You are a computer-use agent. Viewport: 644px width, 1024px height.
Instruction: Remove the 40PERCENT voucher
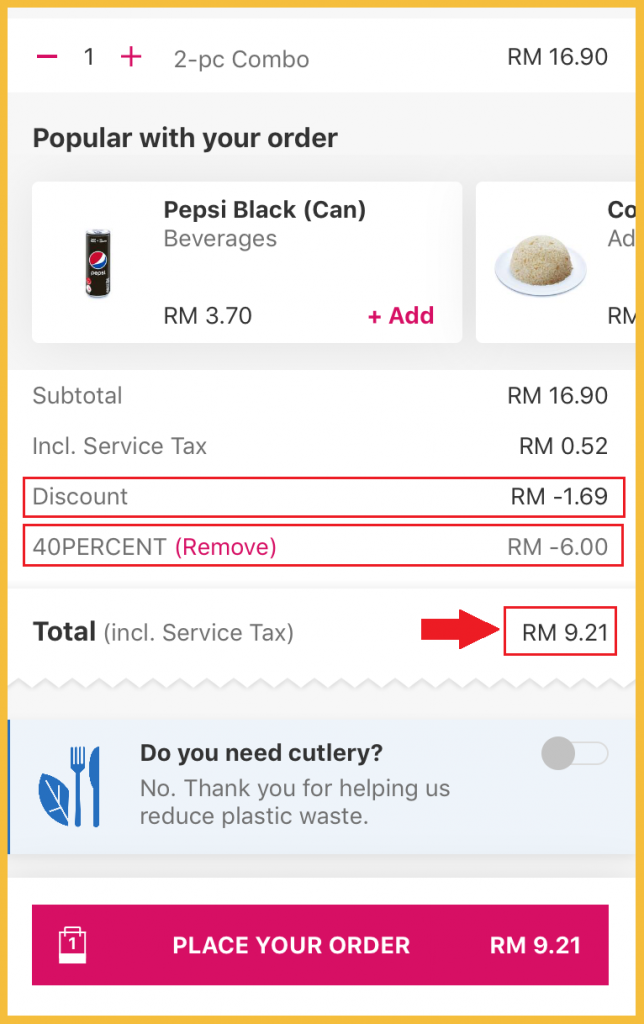(x=226, y=547)
